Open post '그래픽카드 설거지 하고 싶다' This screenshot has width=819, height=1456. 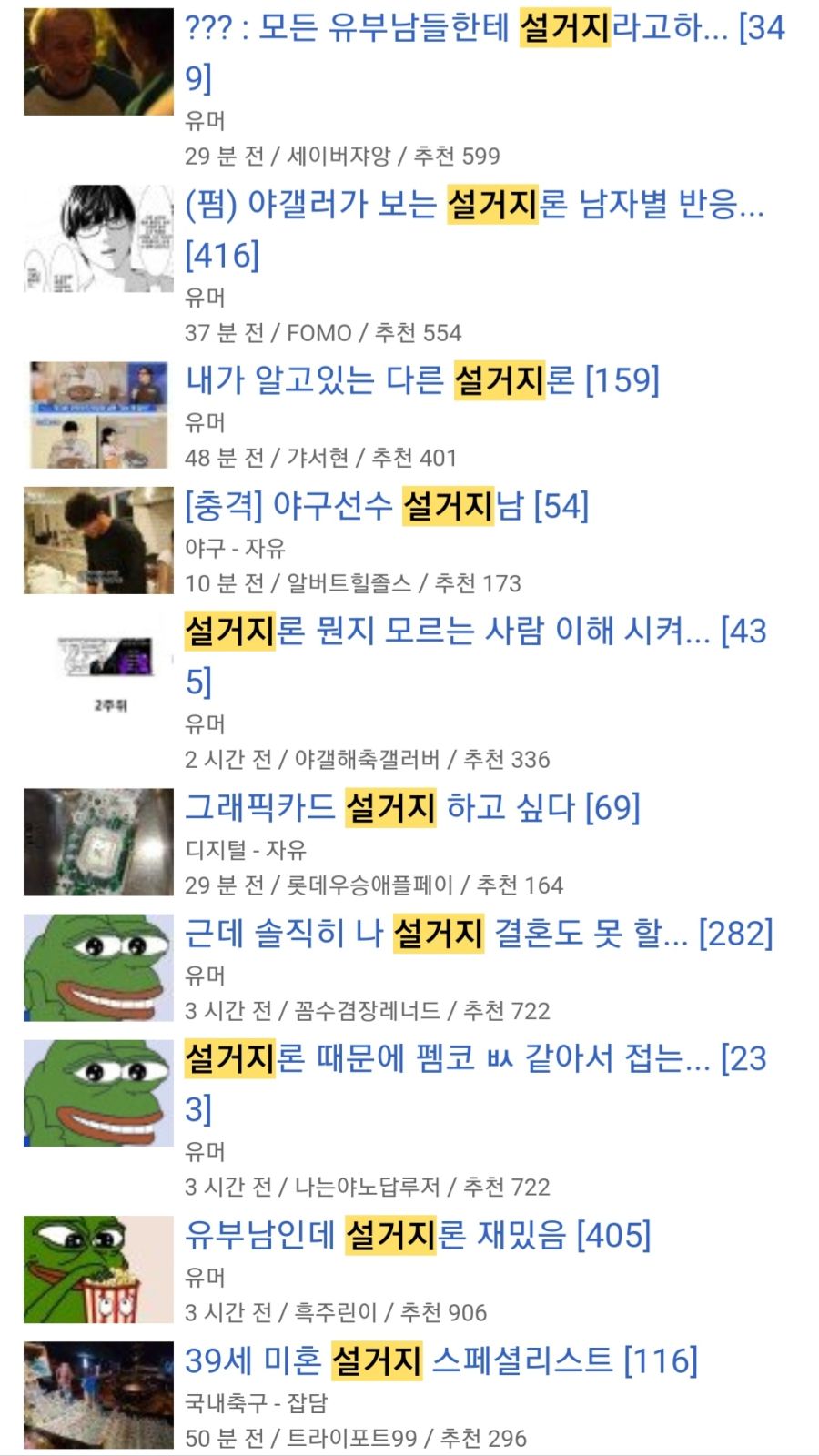coord(412,808)
